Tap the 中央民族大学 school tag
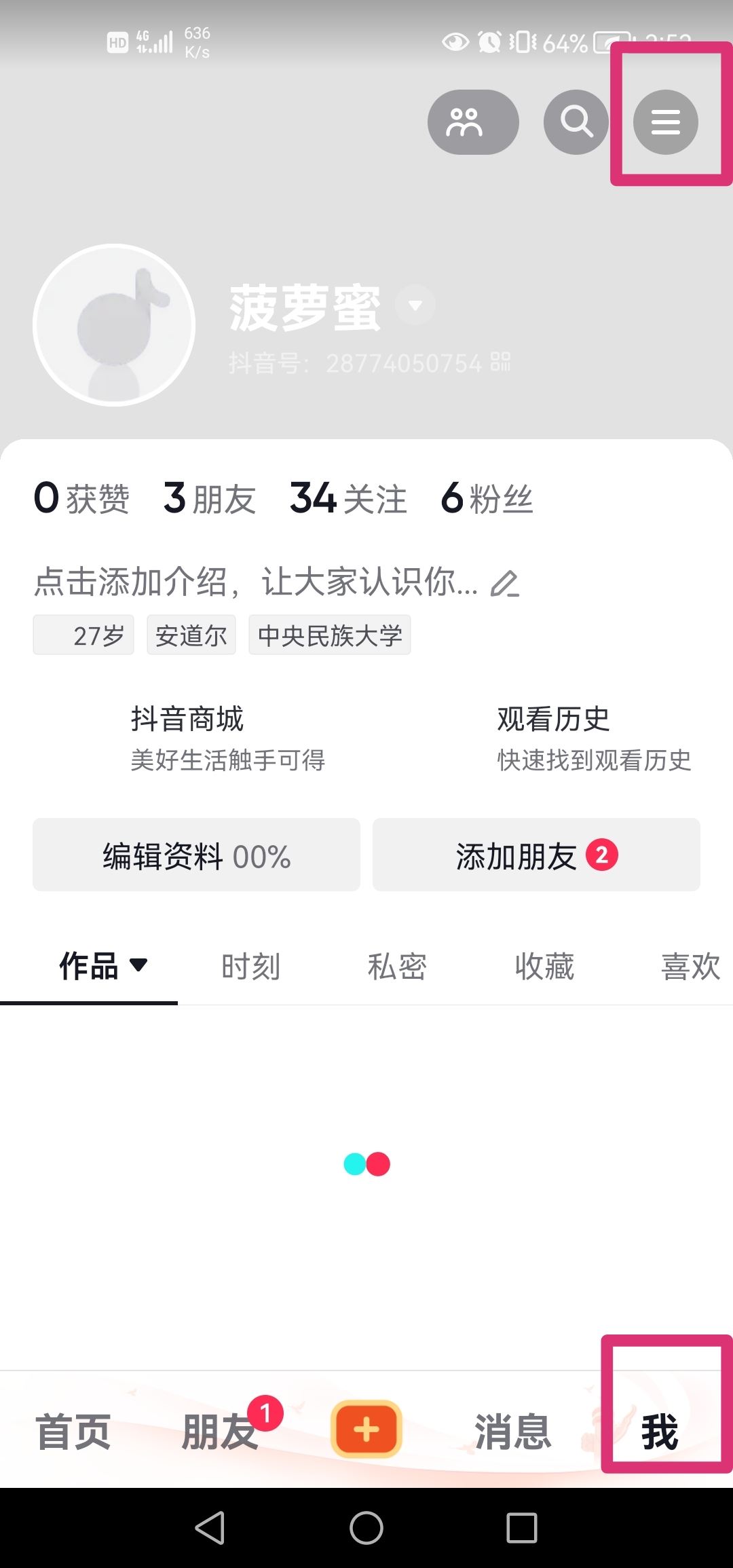Screen dimensions: 733x1568 (x=330, y=635)
